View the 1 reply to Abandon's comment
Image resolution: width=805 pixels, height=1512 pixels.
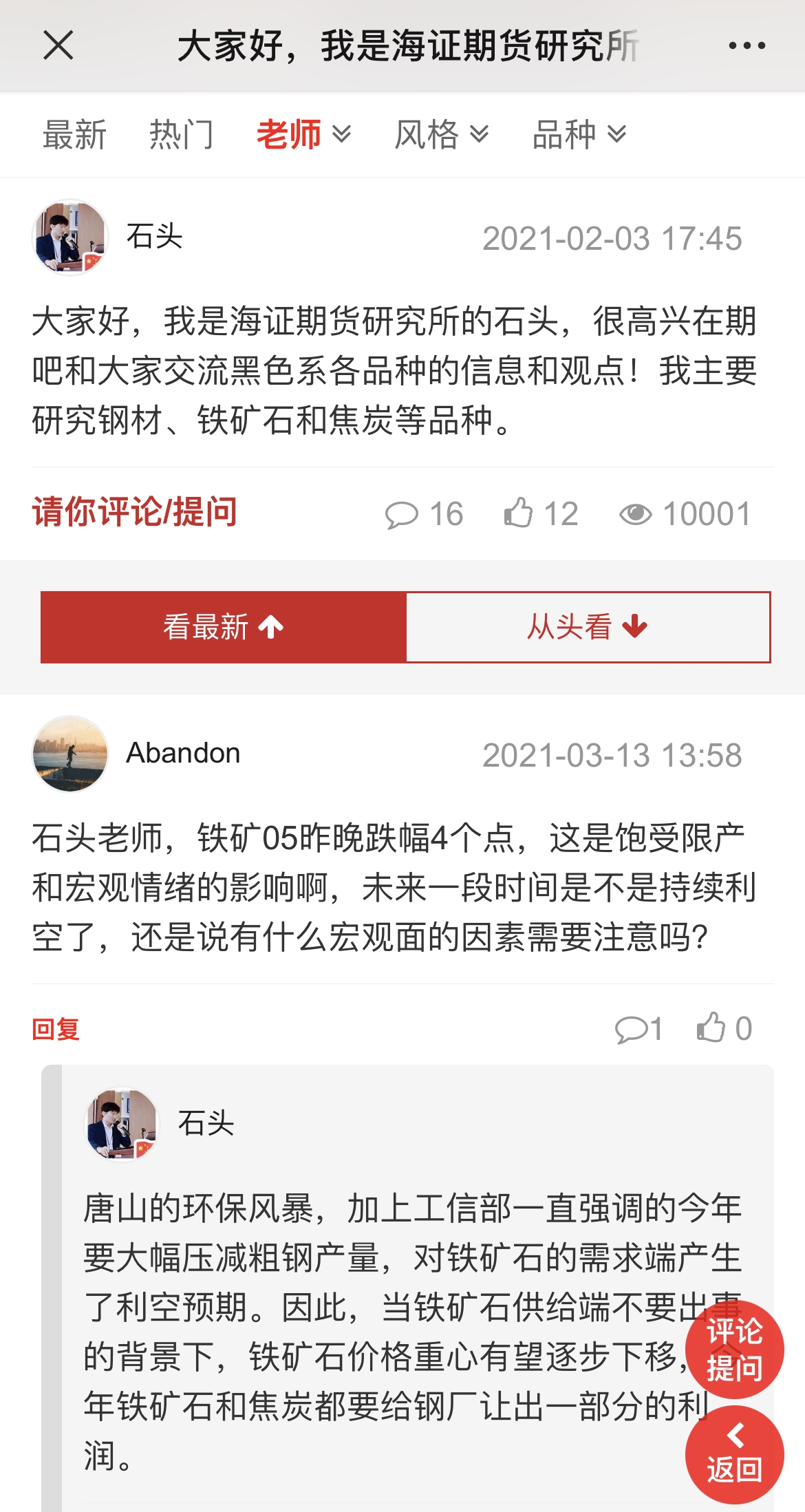coord(638,1029)
